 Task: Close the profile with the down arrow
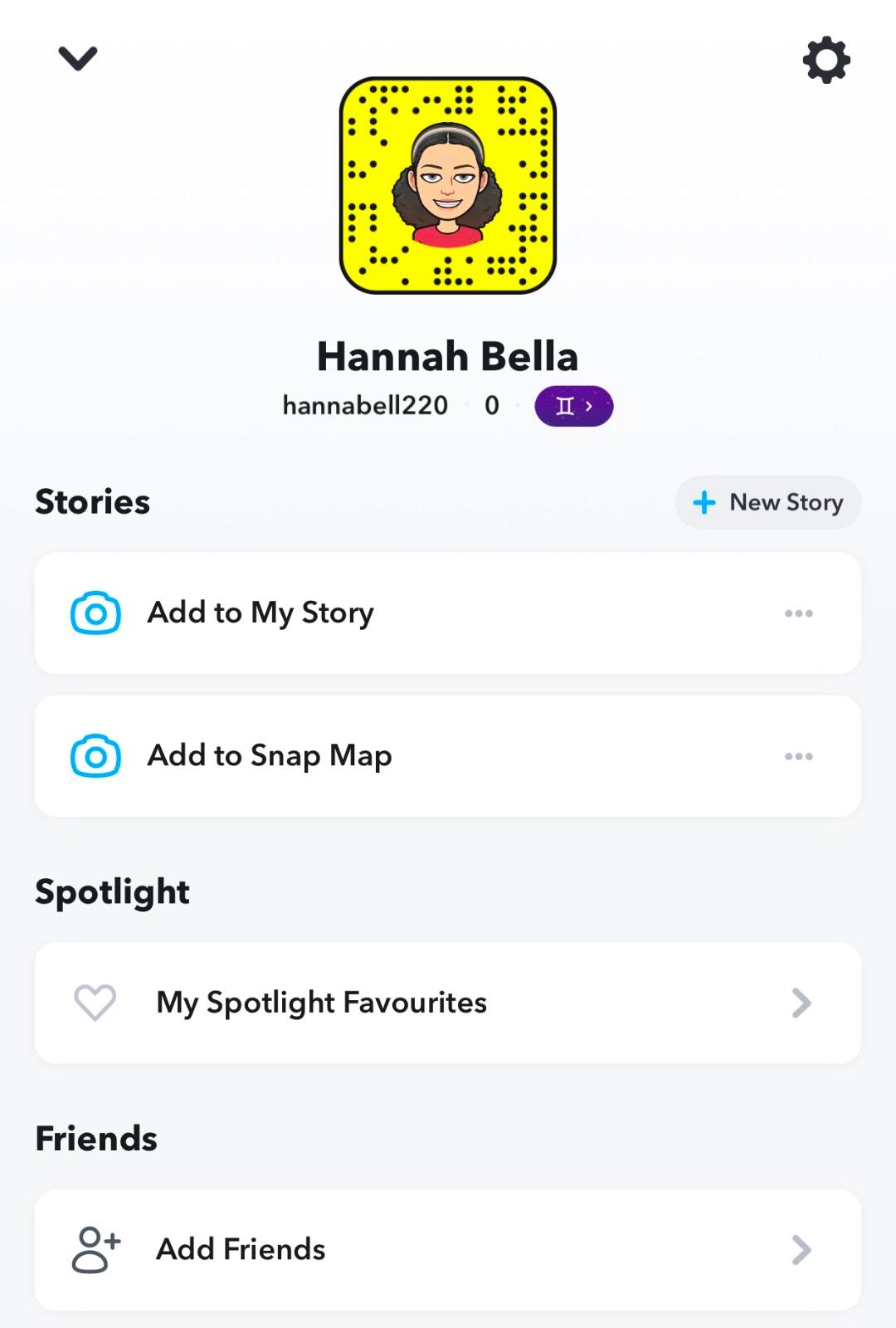[78, 58]
